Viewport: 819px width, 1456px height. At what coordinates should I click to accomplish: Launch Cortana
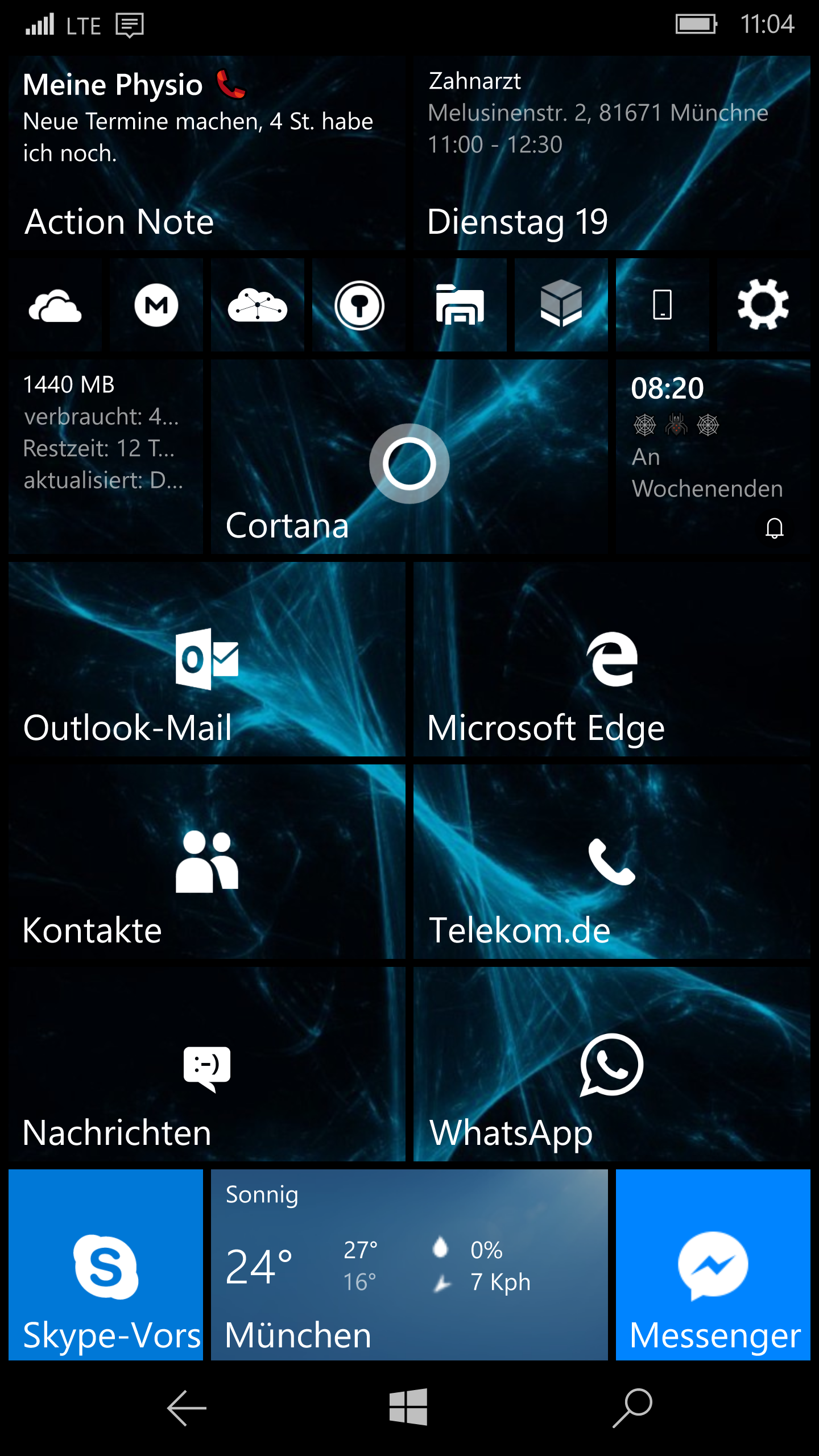(x=409, y=457)
